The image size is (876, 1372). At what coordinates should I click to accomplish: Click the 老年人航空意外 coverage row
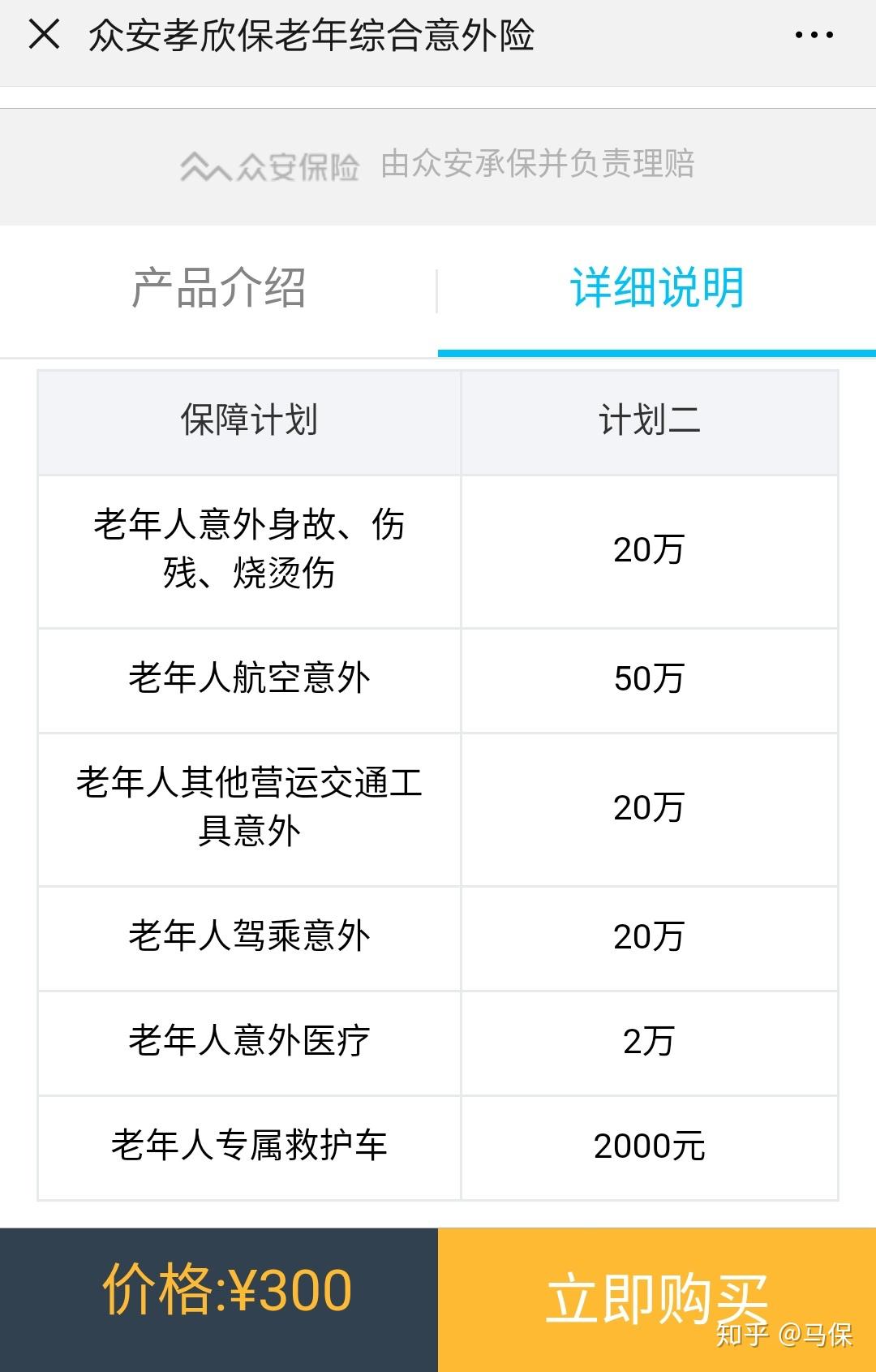[247, 680]
